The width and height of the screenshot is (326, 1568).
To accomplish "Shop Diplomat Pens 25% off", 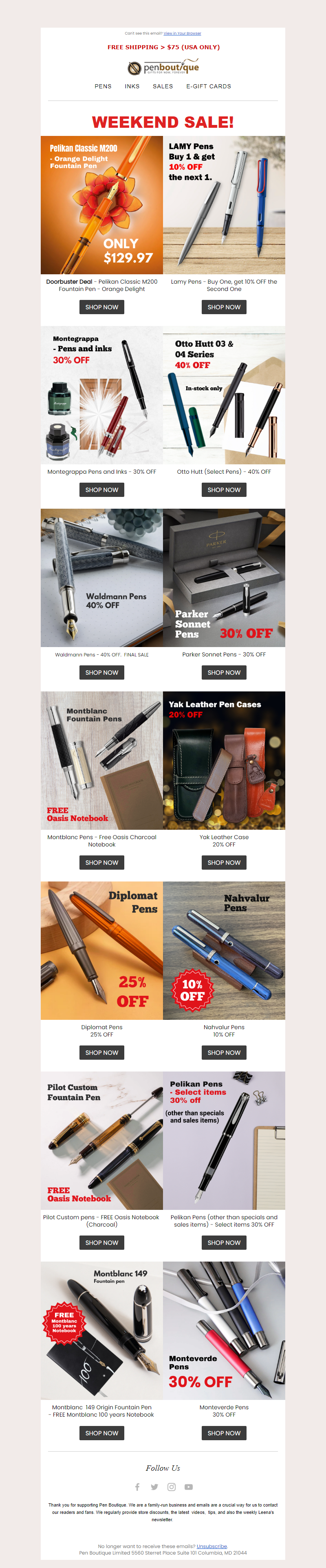I will [x=102, y=1052].
